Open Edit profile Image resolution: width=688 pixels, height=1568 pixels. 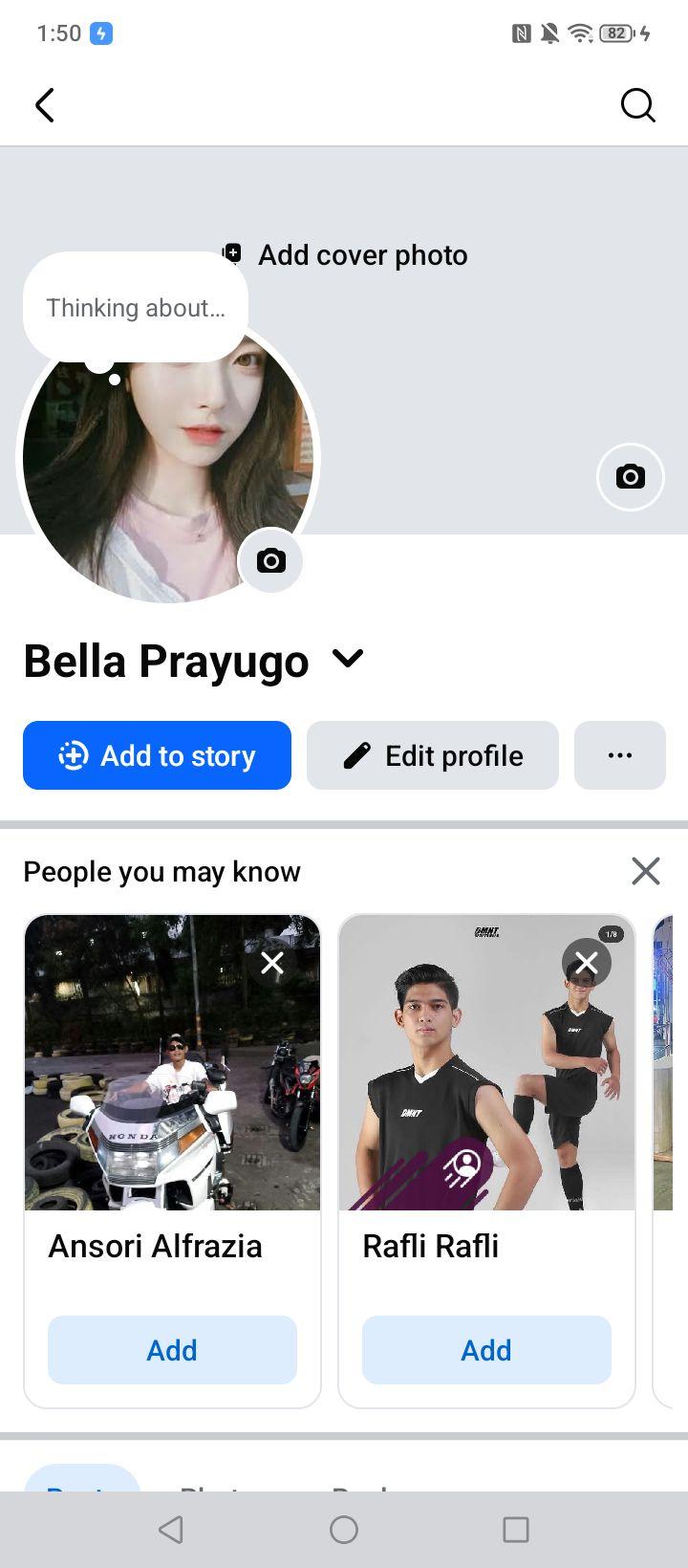(432, 755)
